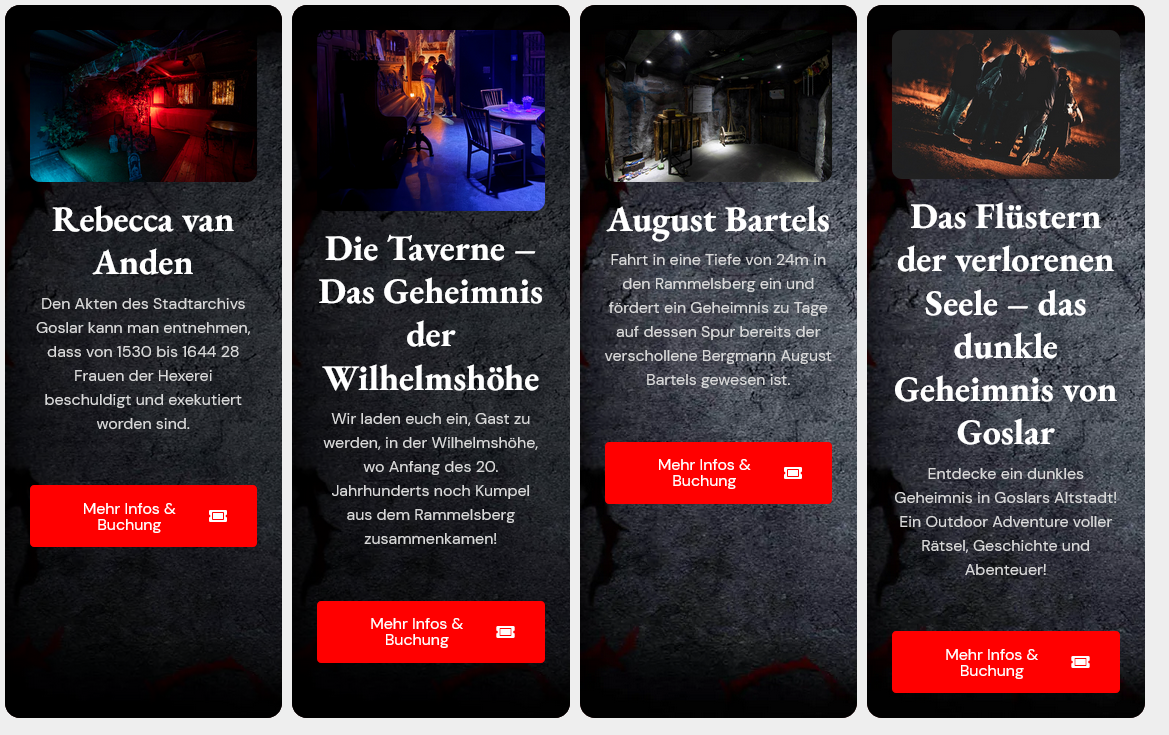The width and height of the screenshot is (1169, 735).
Task: Open Mehr Infos for Das Flüstern der verlorenen Seele
Action: click(x=1005, y=662)
